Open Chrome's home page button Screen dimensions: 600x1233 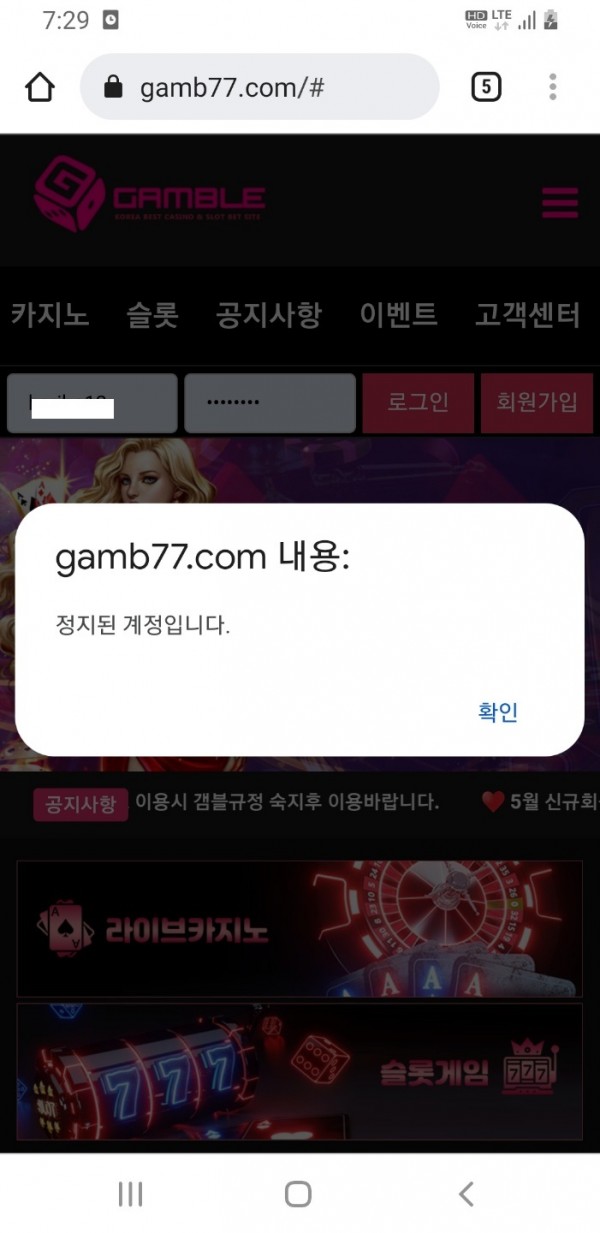[40, 88]
